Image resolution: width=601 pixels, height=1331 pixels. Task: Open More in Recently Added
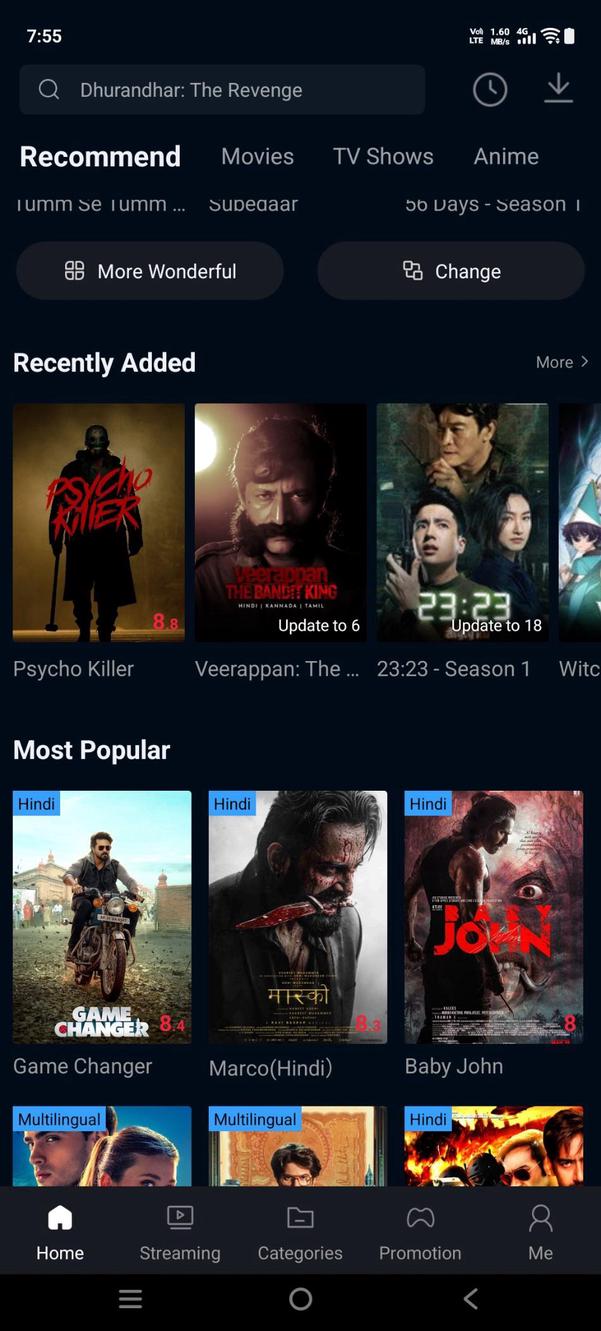(x=562, y=362)
